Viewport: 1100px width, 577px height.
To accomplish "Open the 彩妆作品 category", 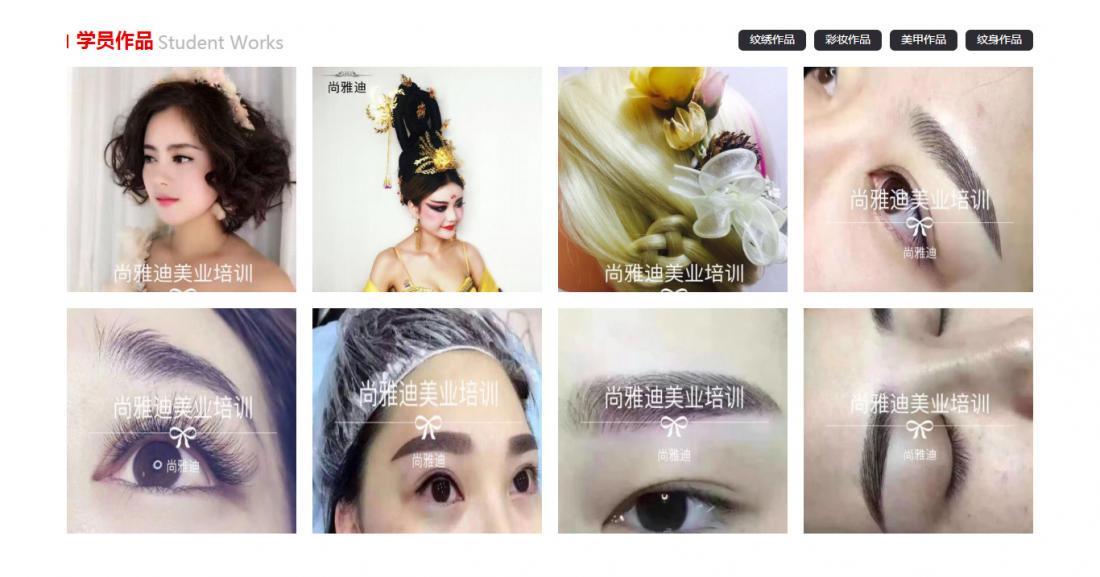I will [847, 40].
